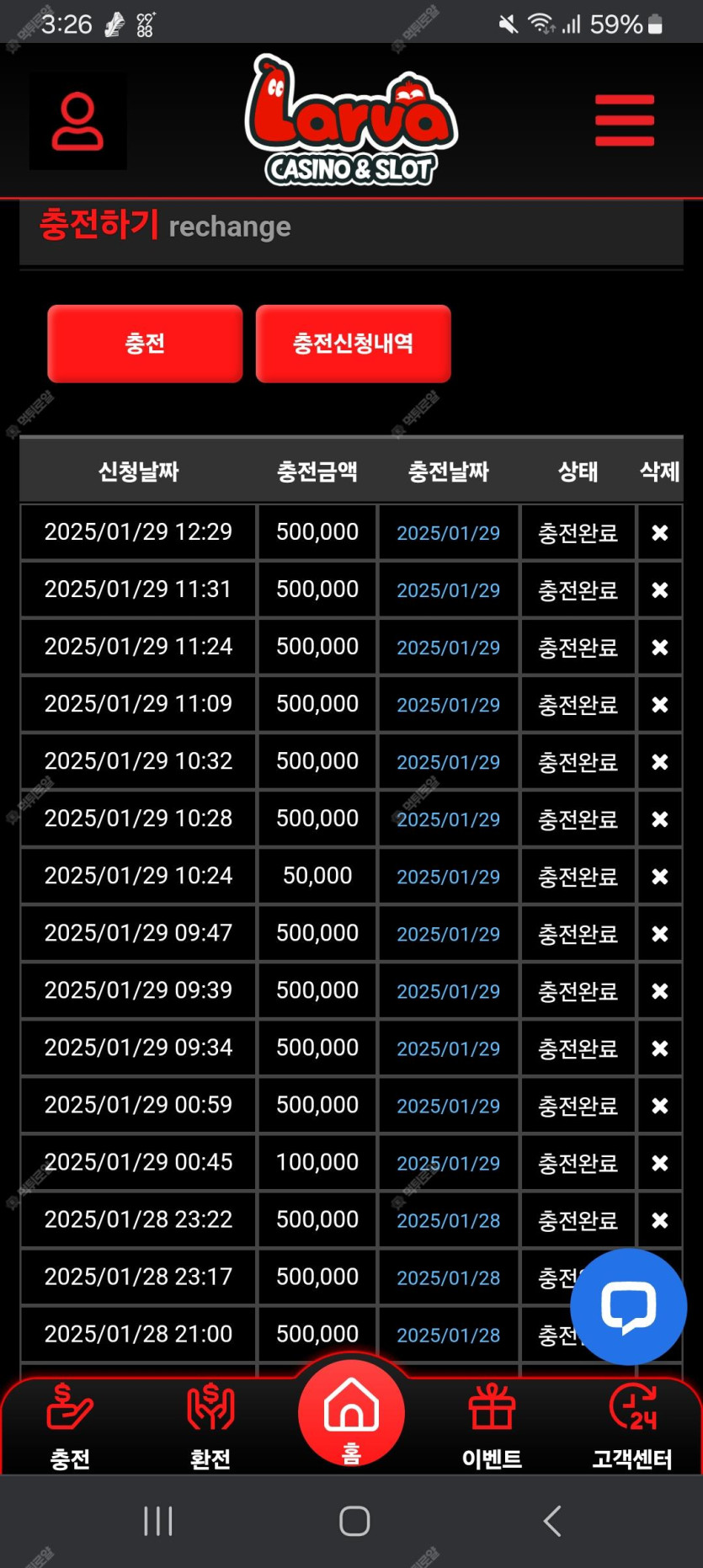Delete the 2025/01/29 11:31 entry
This screenshot has width=703, height=1568.
click(660, 590)
